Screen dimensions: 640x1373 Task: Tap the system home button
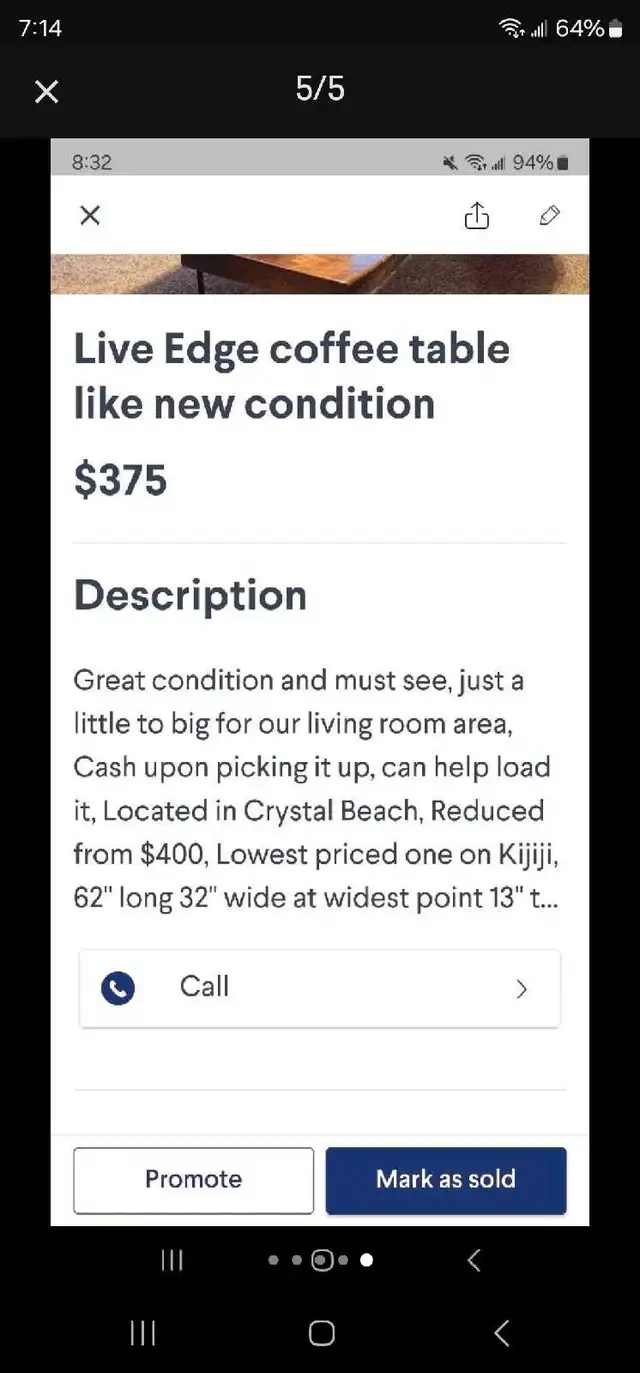pyautogui.click(x=321, y=1332)
